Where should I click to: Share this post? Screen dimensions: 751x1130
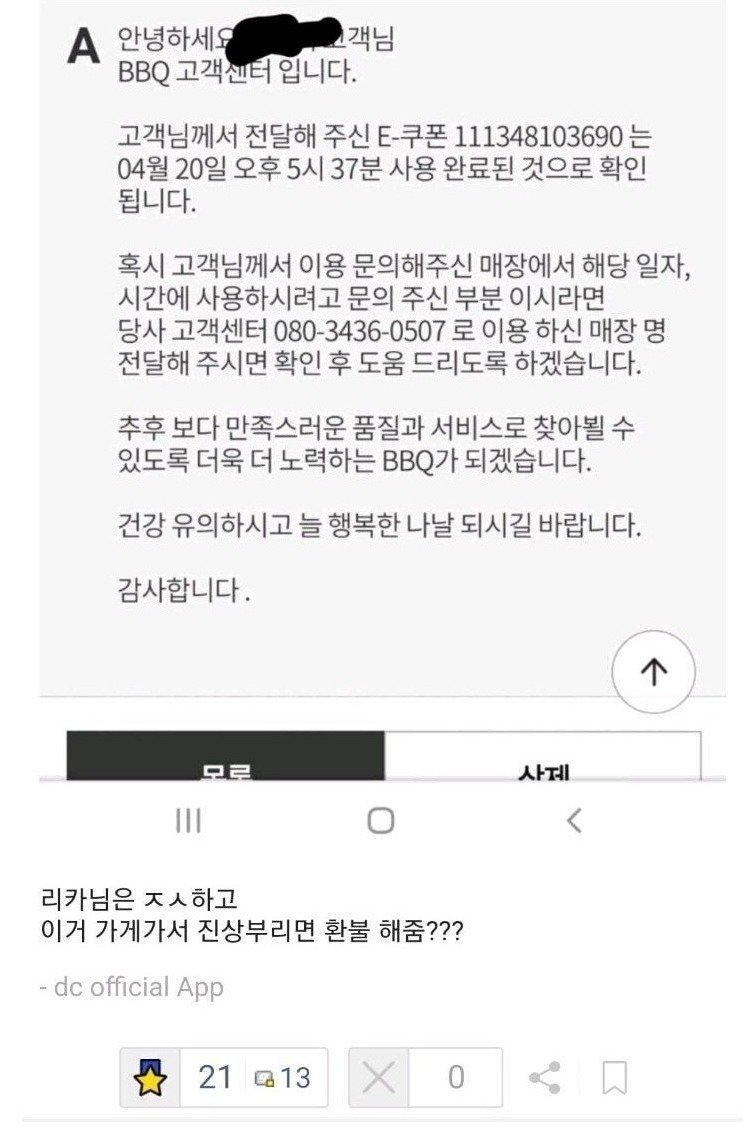click(545, 1077)
